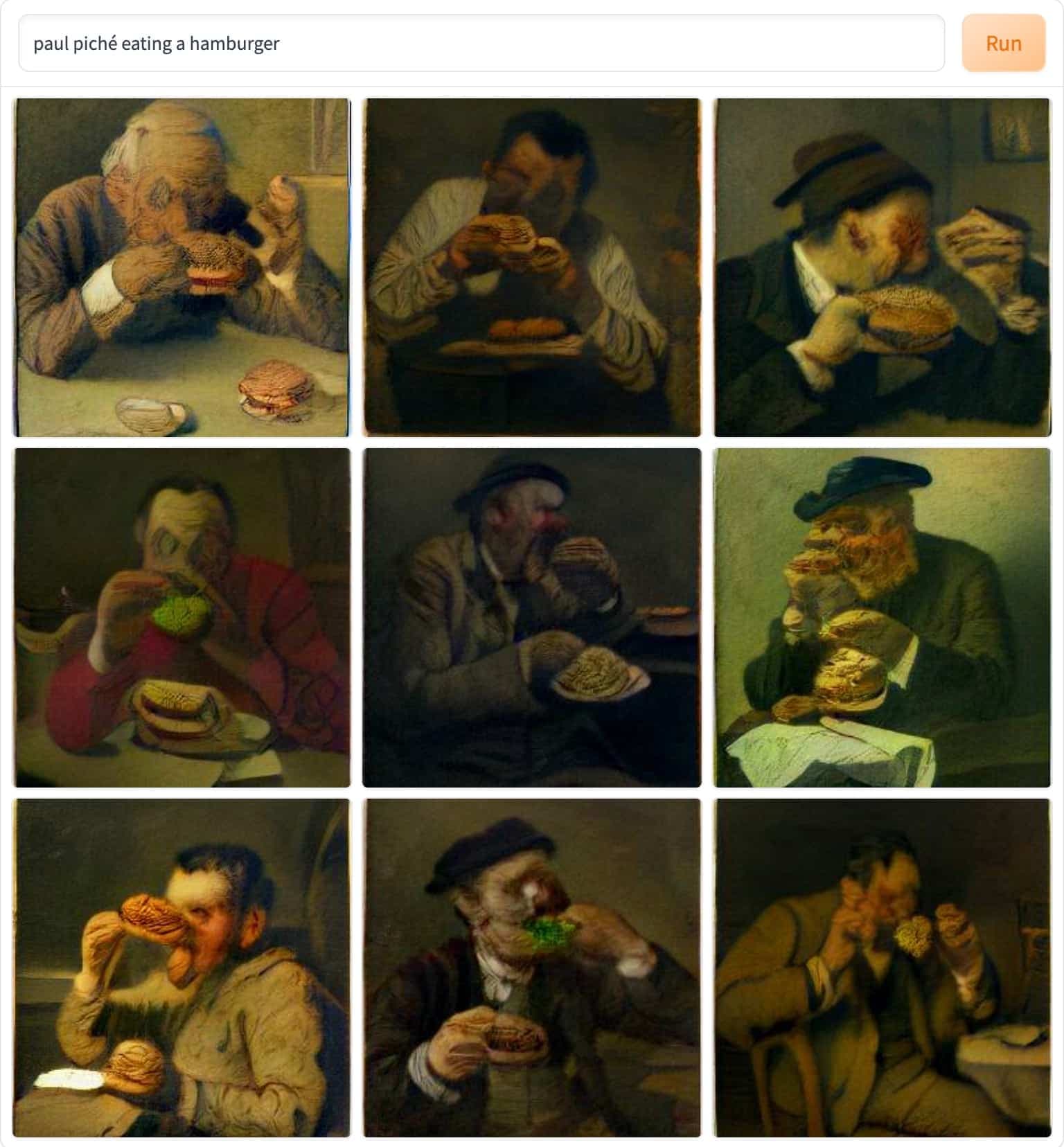This screenshot has width=1064, height=1147.
Task: Open the image of the white-haired old man
Action: point(182,267)
